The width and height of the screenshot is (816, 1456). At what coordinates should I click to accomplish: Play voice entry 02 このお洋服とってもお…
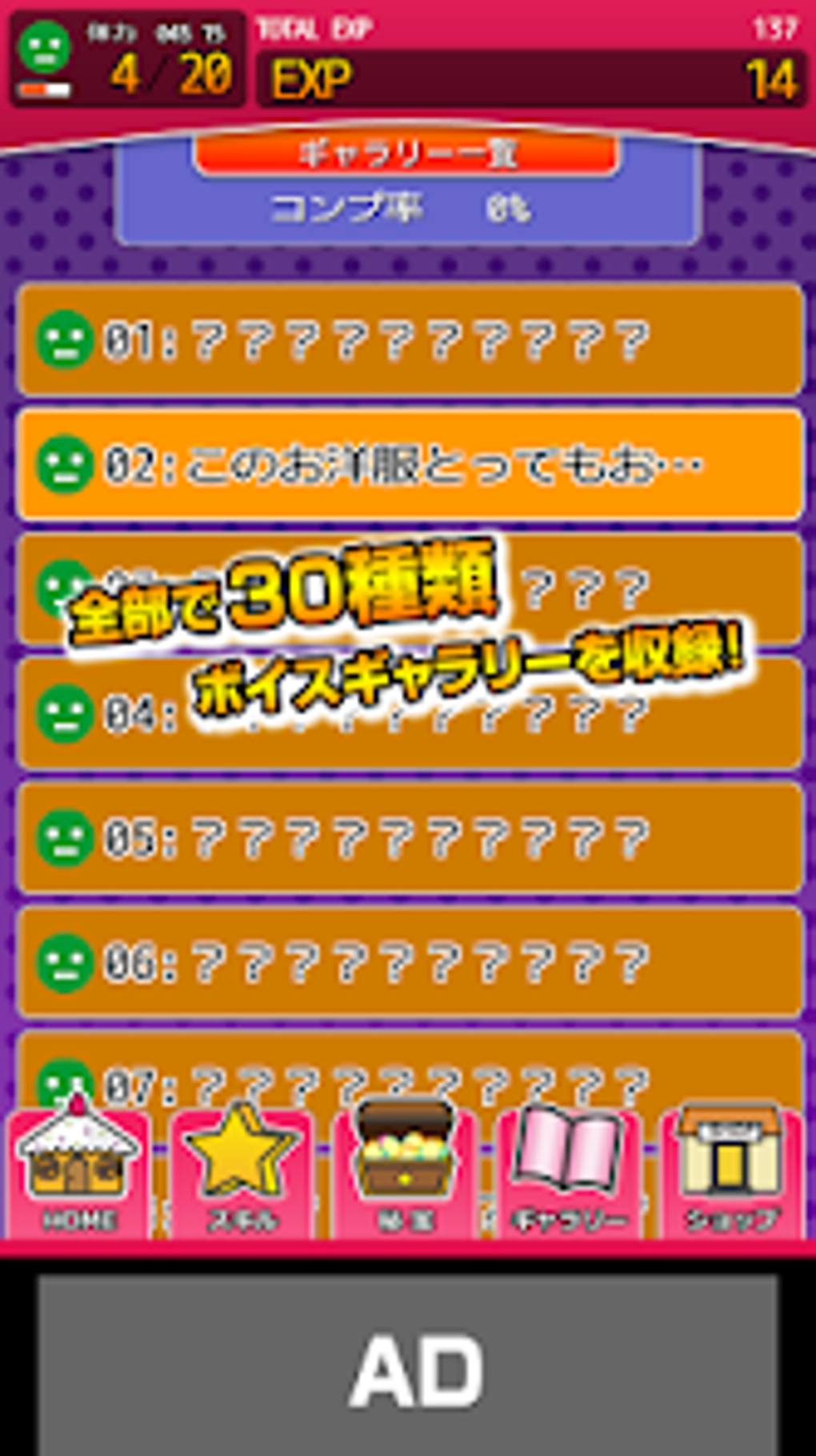(x=409, y=464)
